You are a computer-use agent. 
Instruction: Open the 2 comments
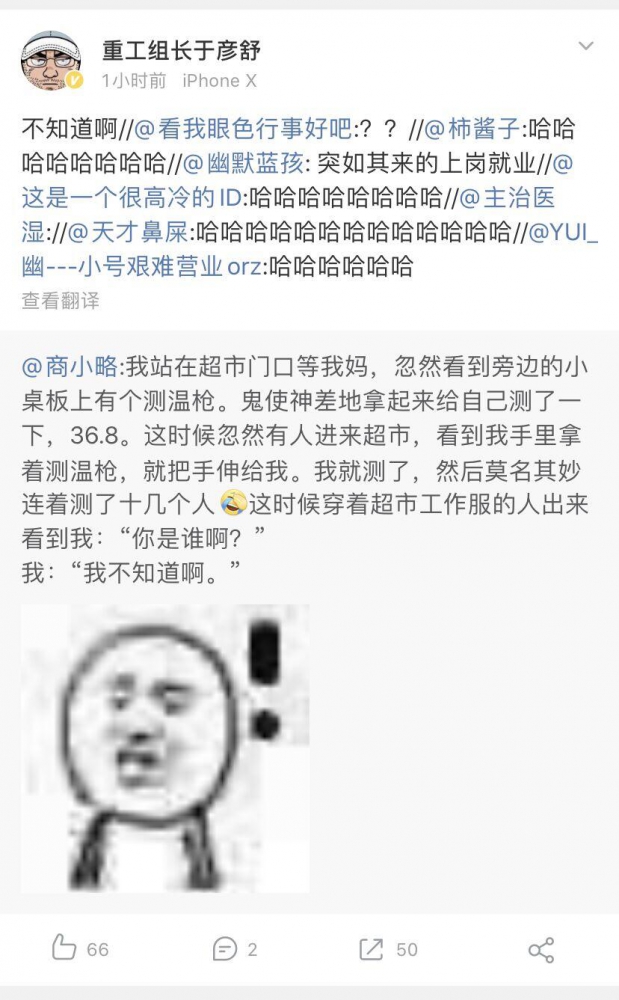[x=235, y=948]
